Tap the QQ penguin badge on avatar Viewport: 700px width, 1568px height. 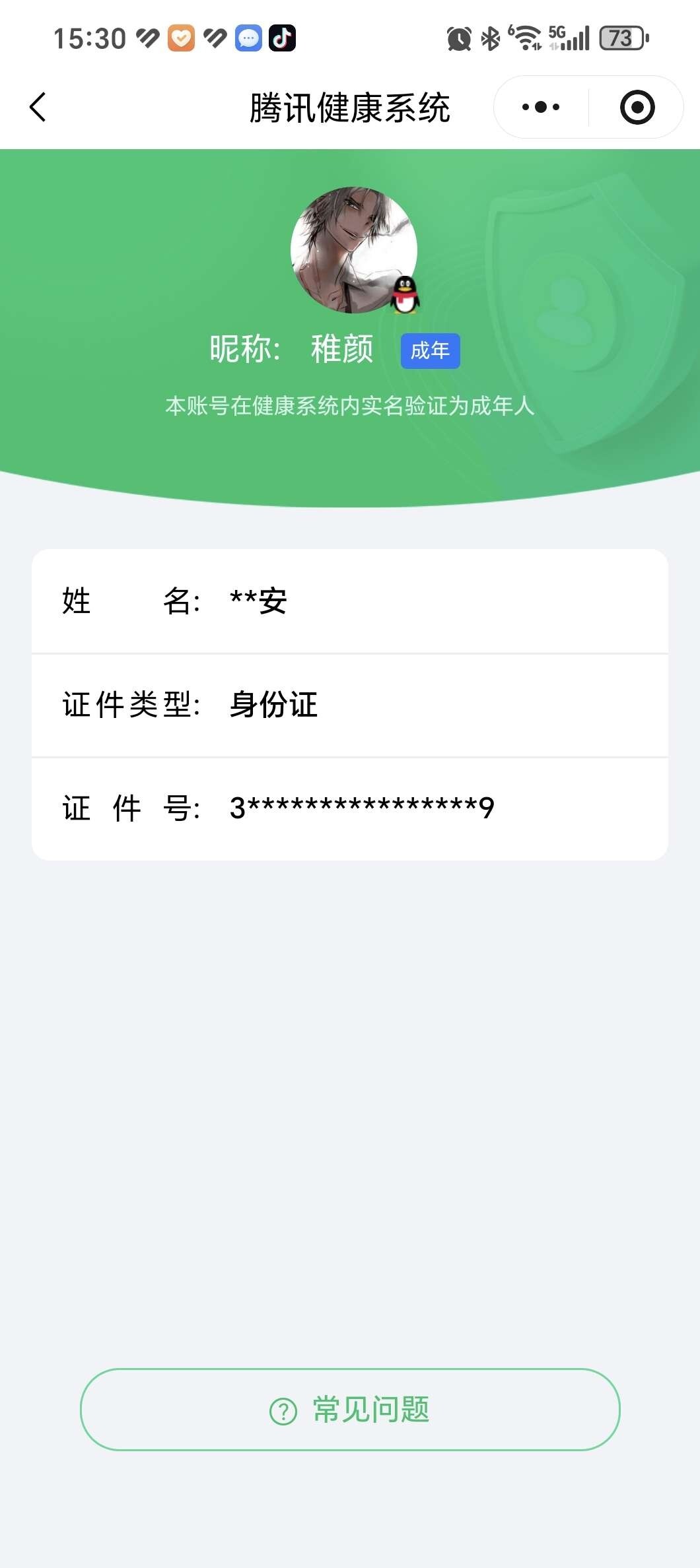(x=403, y=296)
